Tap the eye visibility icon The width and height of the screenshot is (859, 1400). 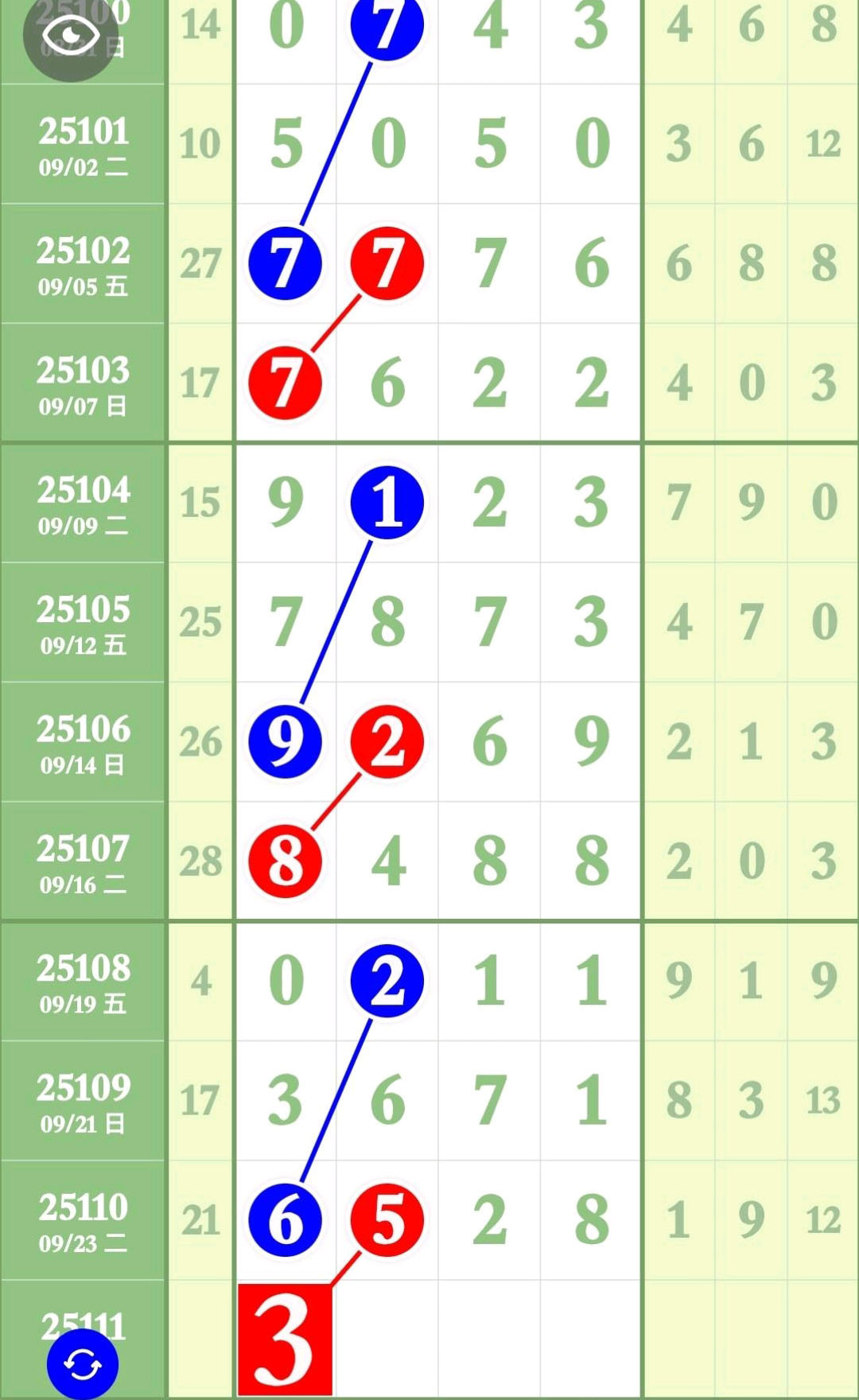[71, 34]
